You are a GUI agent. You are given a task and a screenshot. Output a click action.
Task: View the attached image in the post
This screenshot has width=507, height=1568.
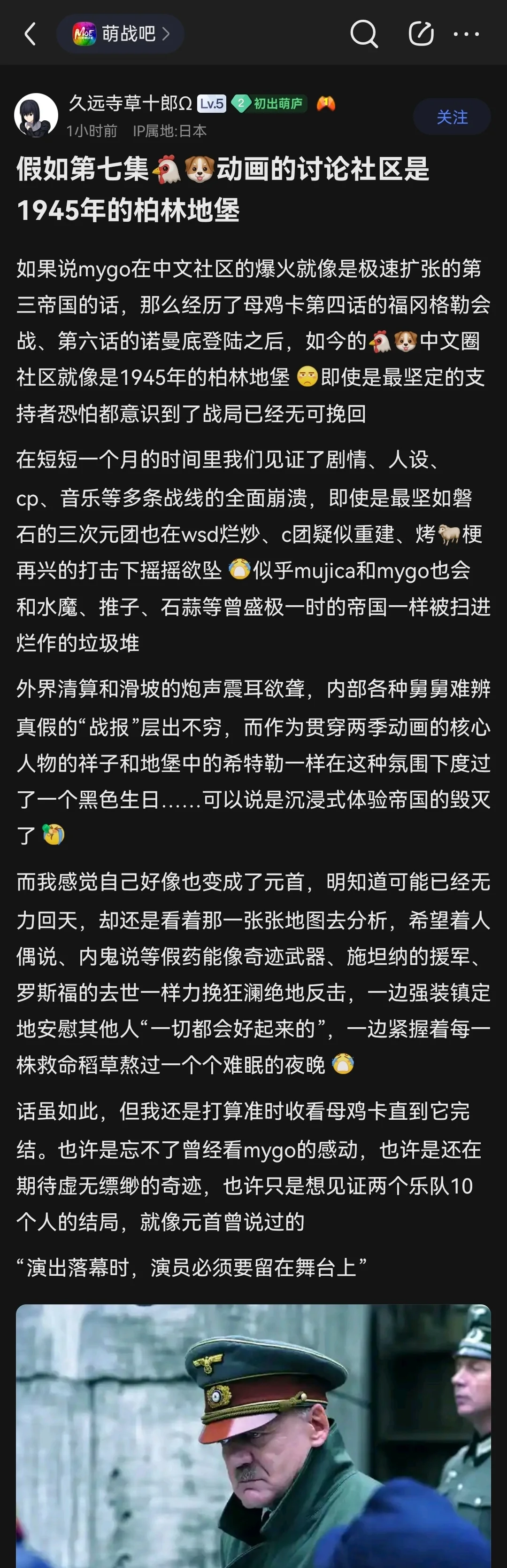pos(253,1436)
